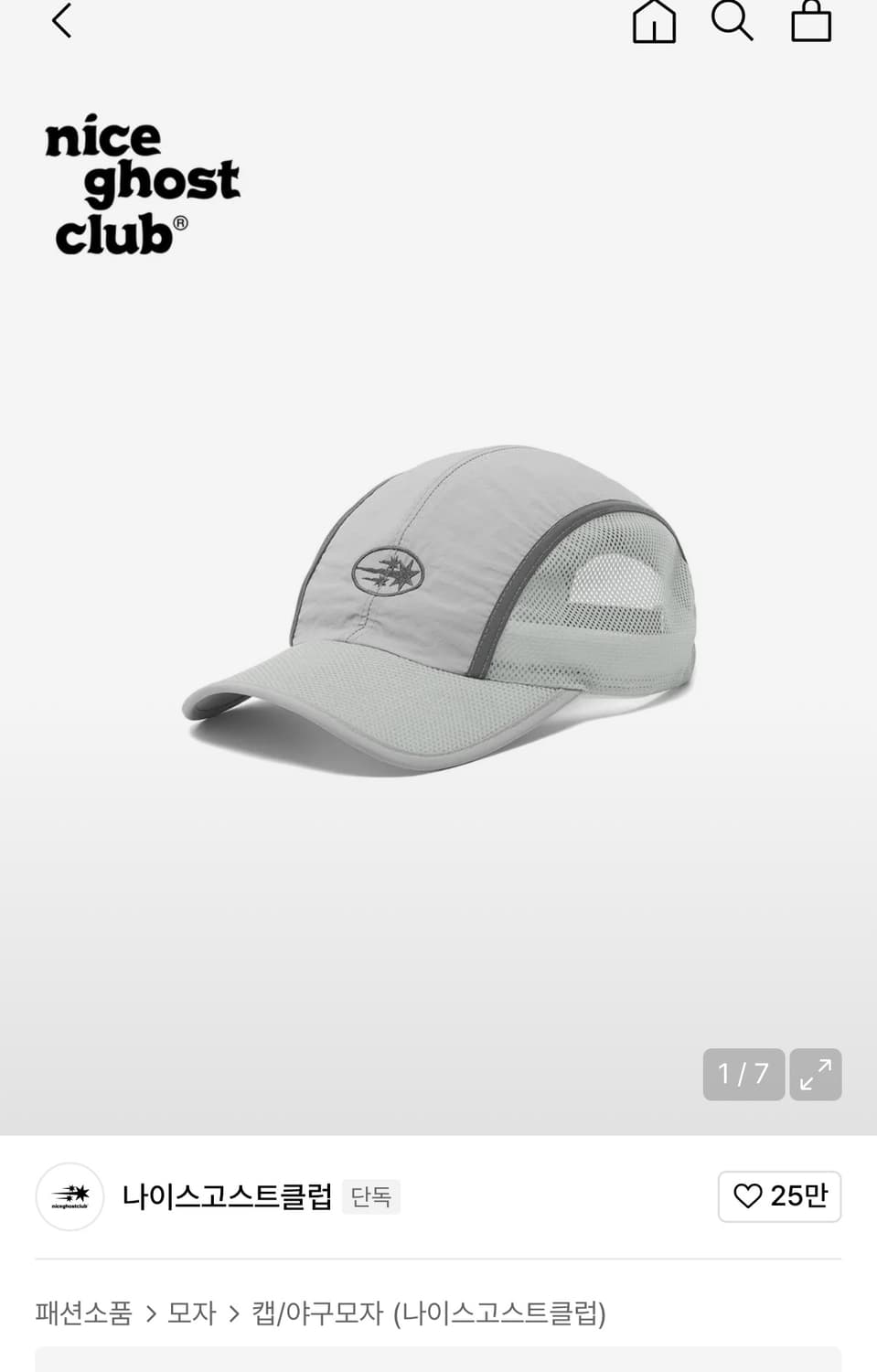Open the 캡/야구모자 (나이스고스트클럽) breadcrumb
877x1372 pixels.
click(x=429, y=1313)
